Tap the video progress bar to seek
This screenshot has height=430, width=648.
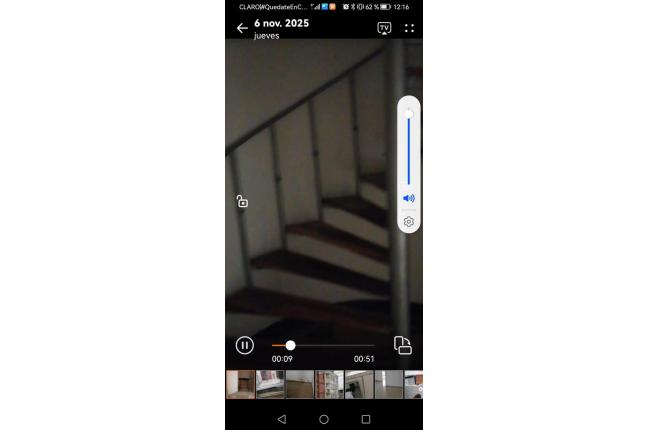(330, 345)
